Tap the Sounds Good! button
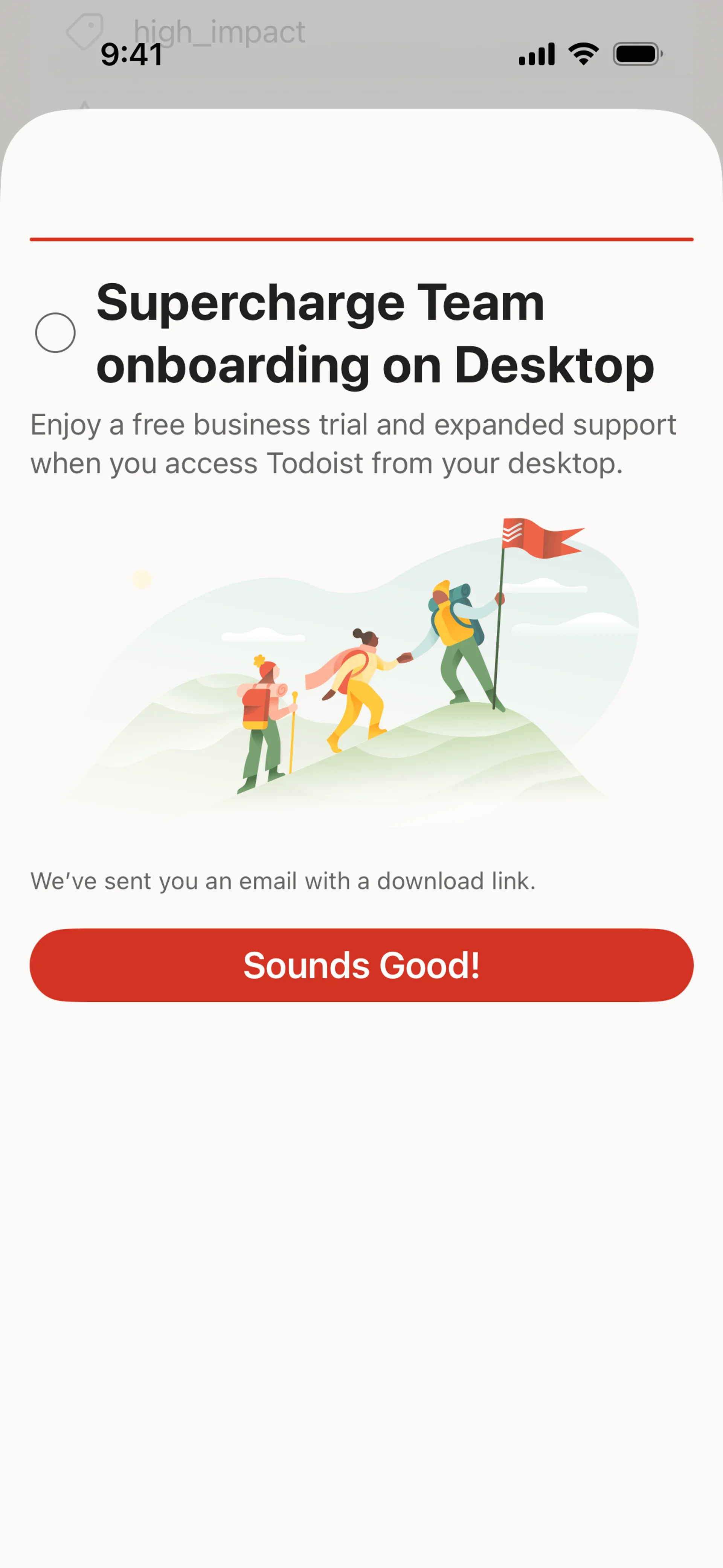723x1568 pixels. pos(361,965)
